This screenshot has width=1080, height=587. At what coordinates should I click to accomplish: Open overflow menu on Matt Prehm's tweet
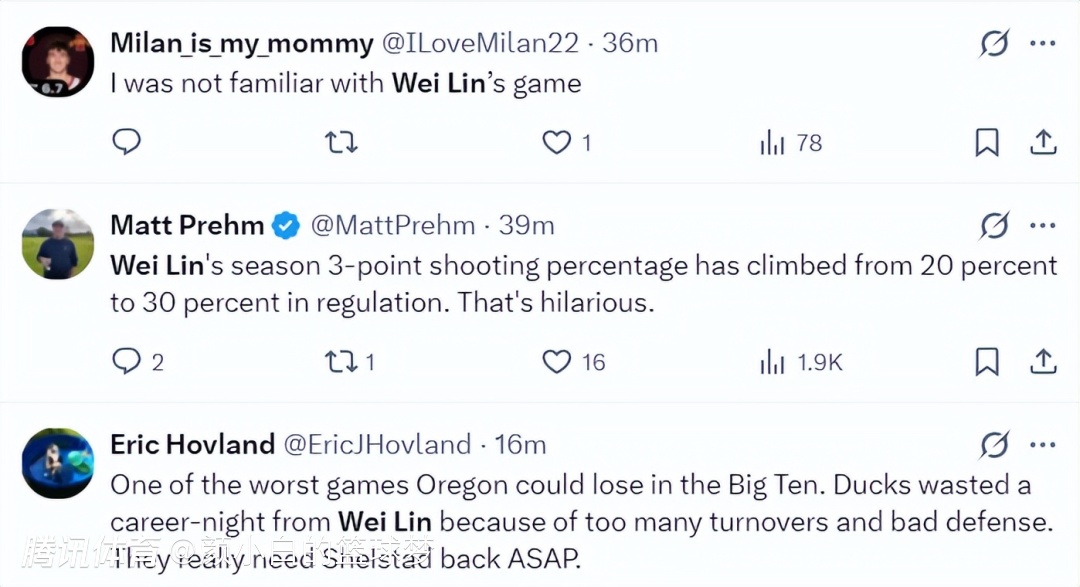pos(1043,225)
